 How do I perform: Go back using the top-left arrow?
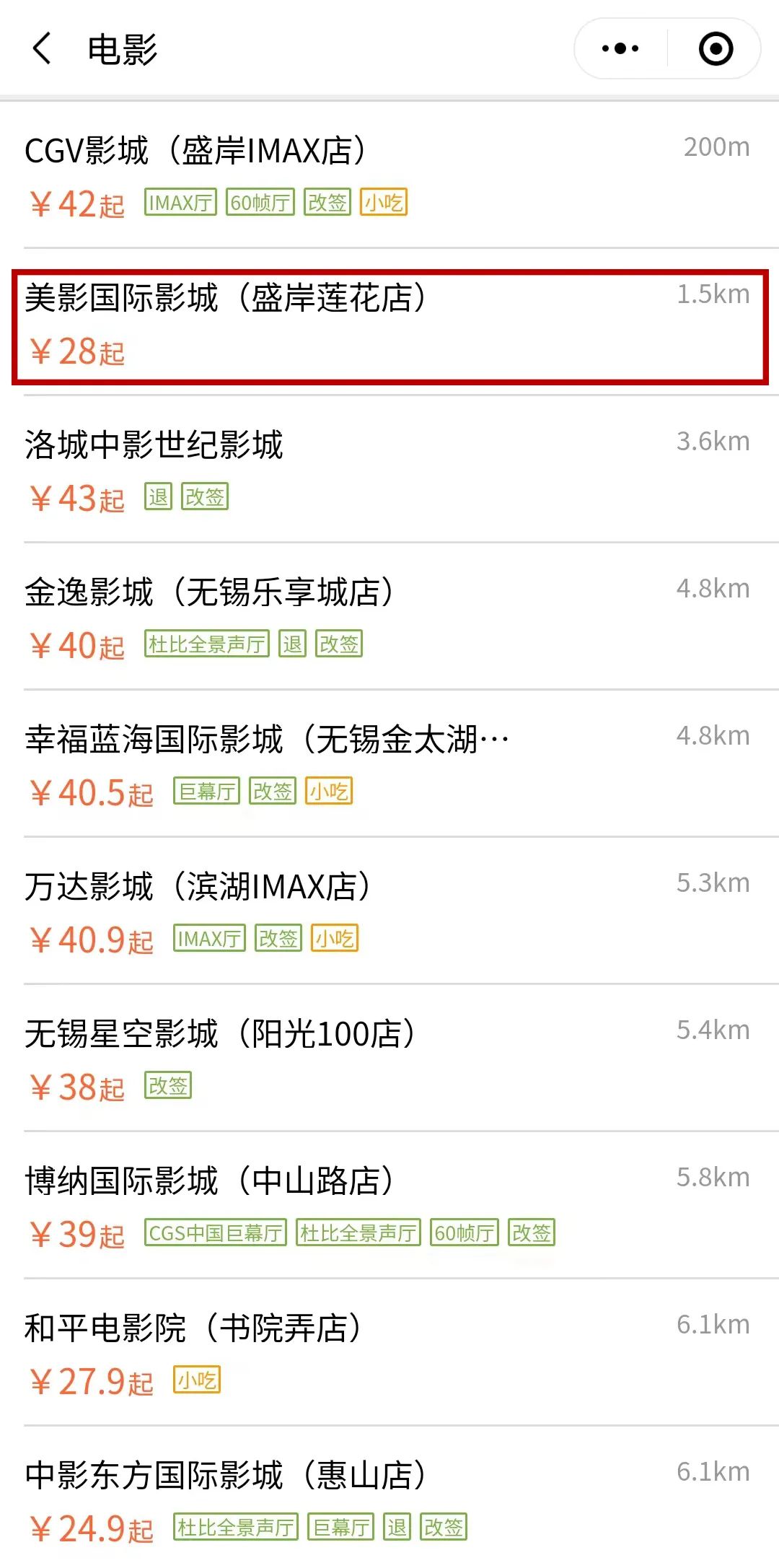42,48
